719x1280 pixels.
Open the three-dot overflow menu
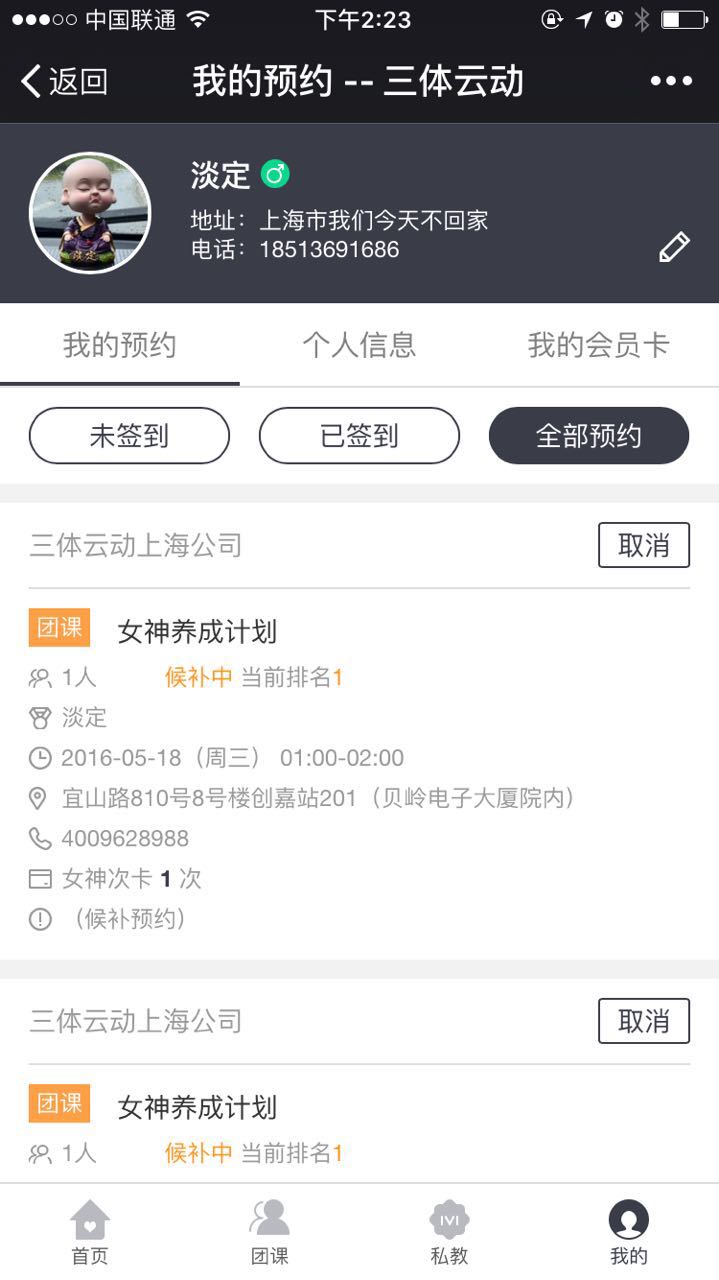point(671,81)
